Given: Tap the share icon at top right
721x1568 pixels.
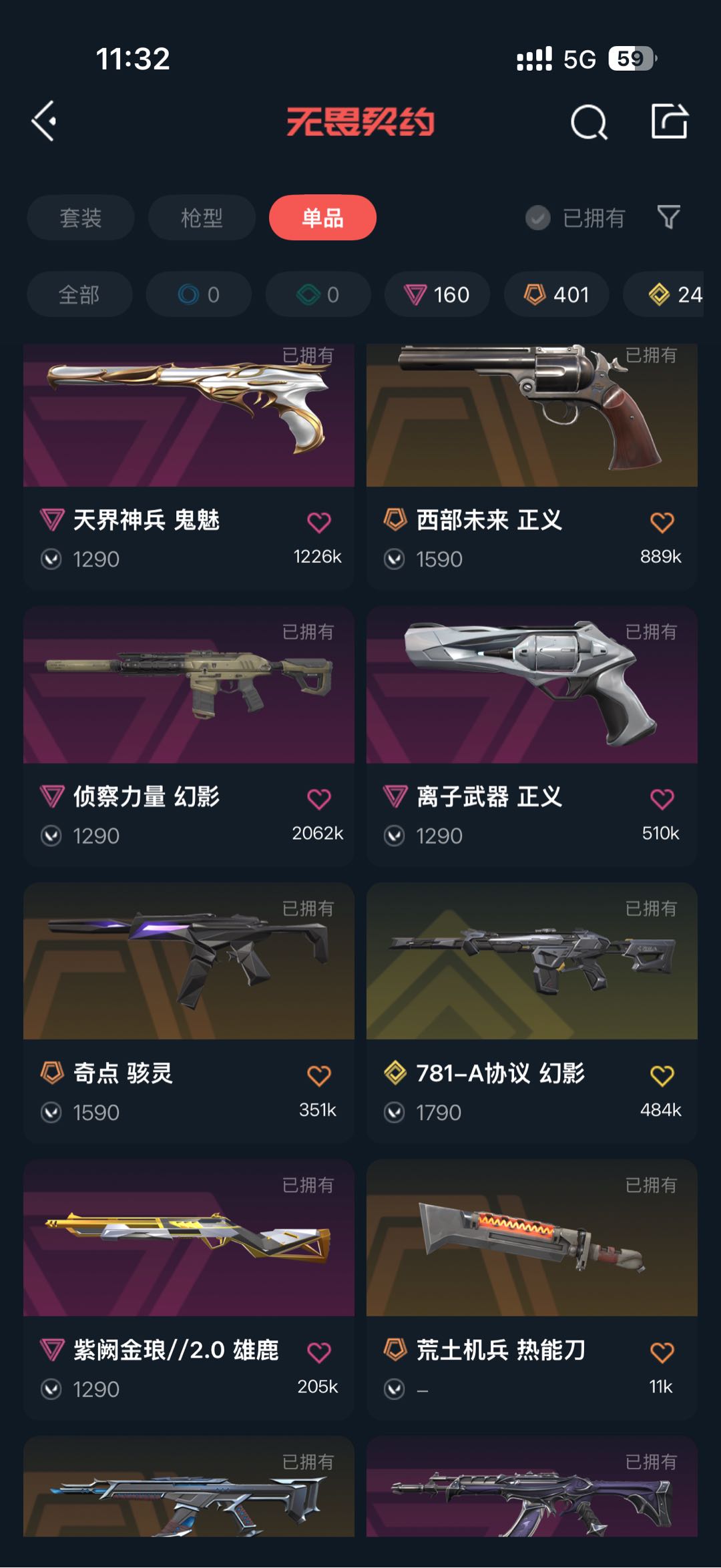Looking at the screenshot, I should 669,121.
